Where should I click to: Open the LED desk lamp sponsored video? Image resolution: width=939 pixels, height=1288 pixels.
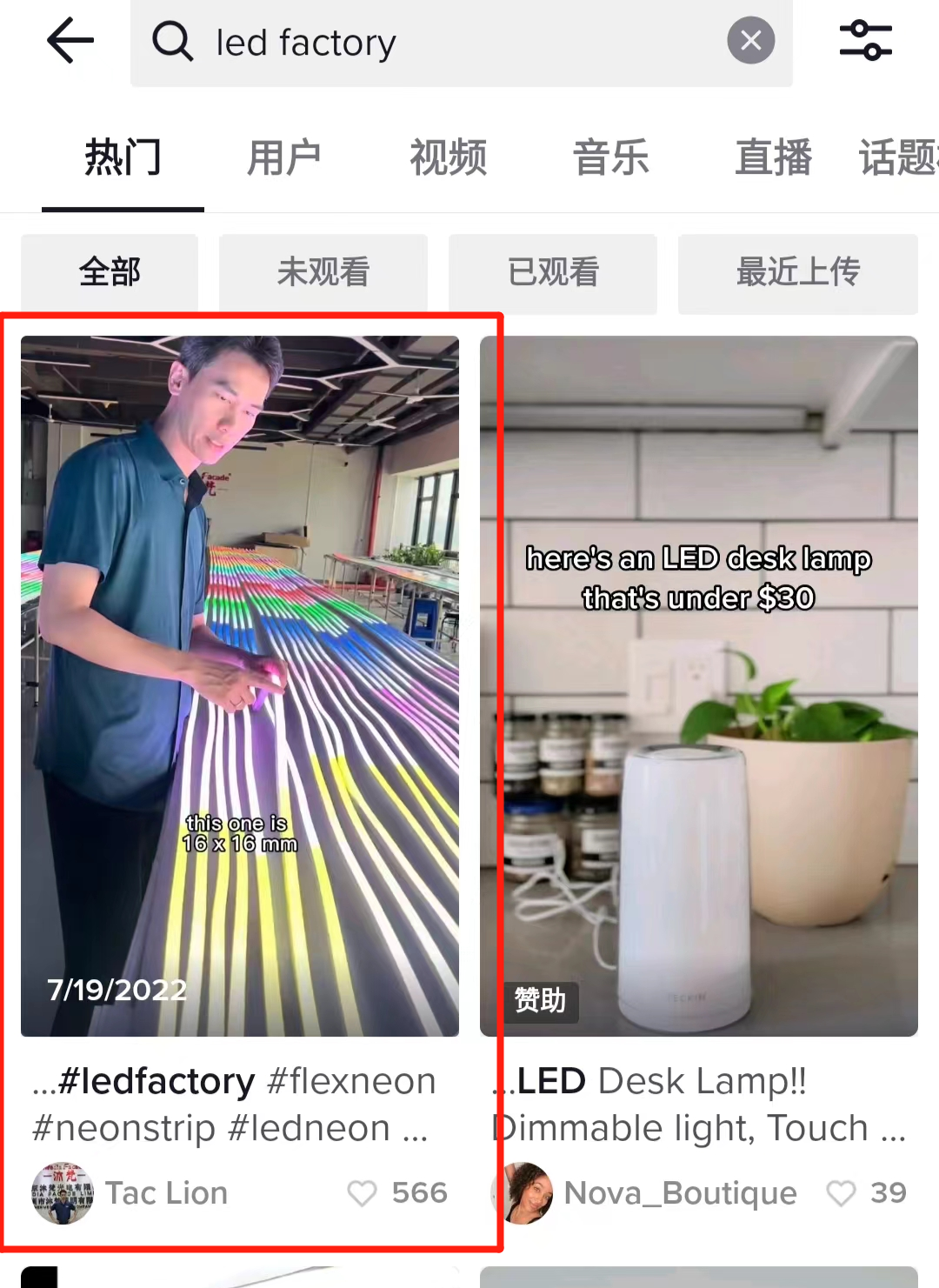coord(699,685)
